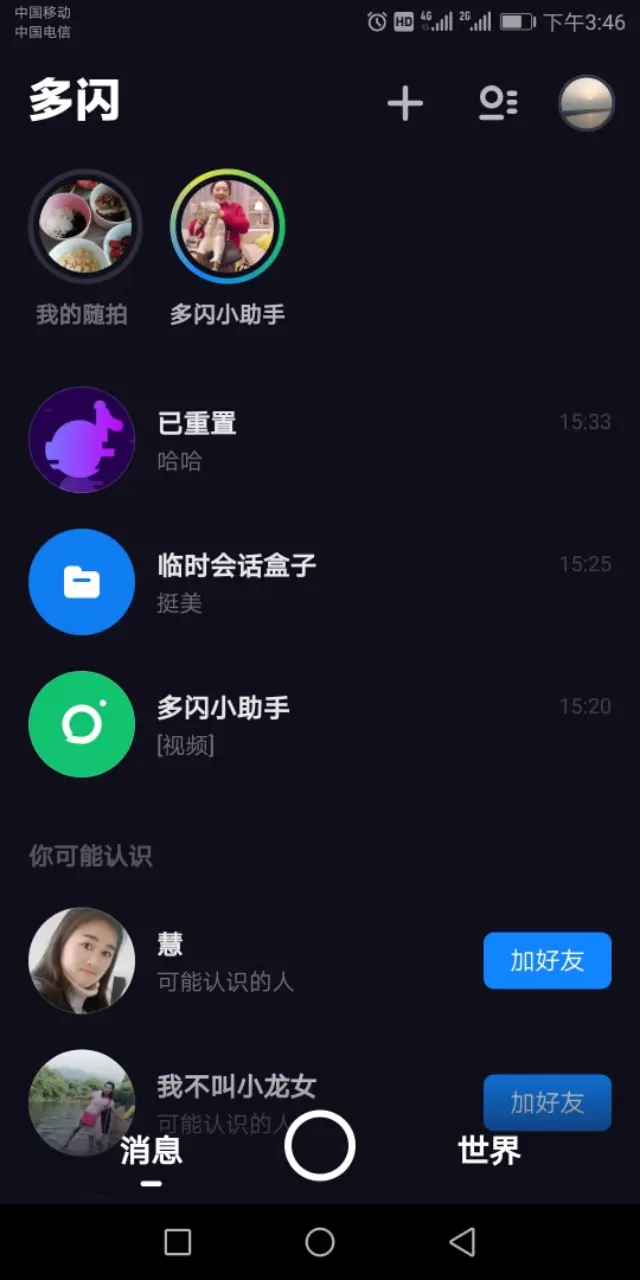
Task: Switch to the 消息 tab
Action: pos(151,1152)
